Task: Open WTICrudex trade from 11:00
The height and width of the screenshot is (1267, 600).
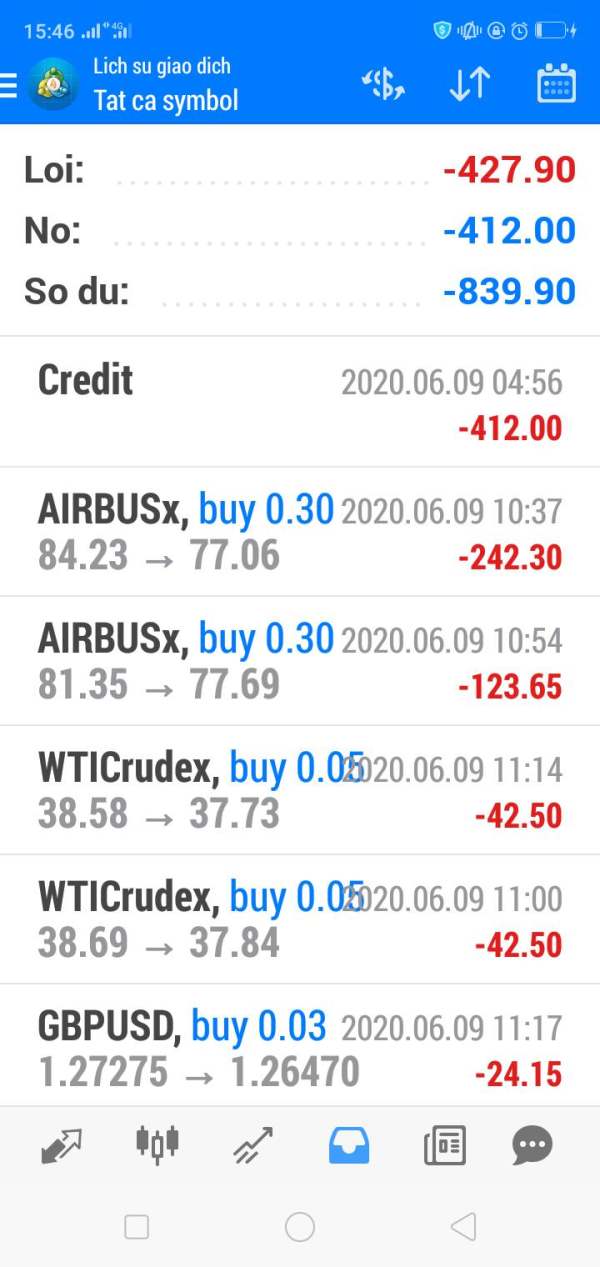Action: click(x=300, y=919)
